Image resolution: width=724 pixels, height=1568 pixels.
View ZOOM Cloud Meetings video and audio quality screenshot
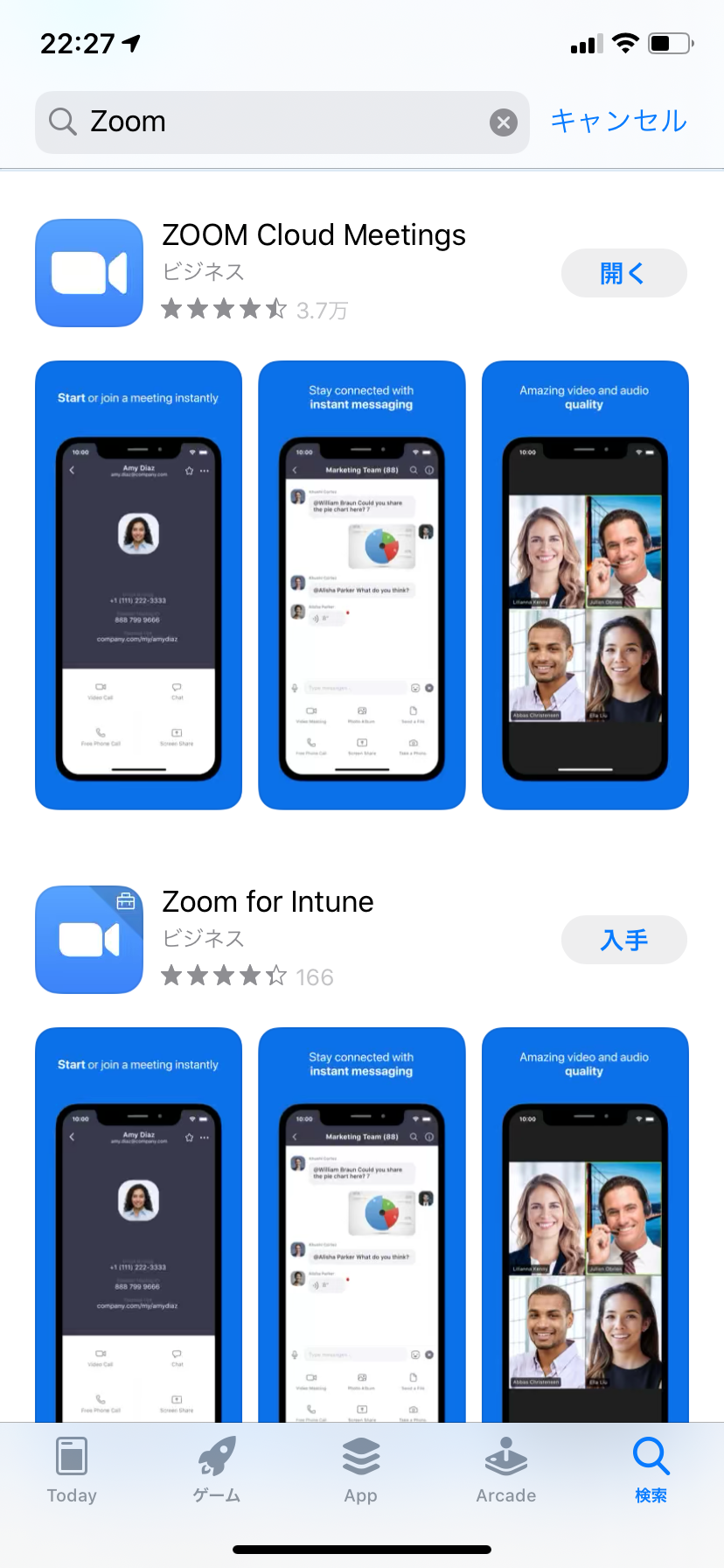[x=585, y=585]
